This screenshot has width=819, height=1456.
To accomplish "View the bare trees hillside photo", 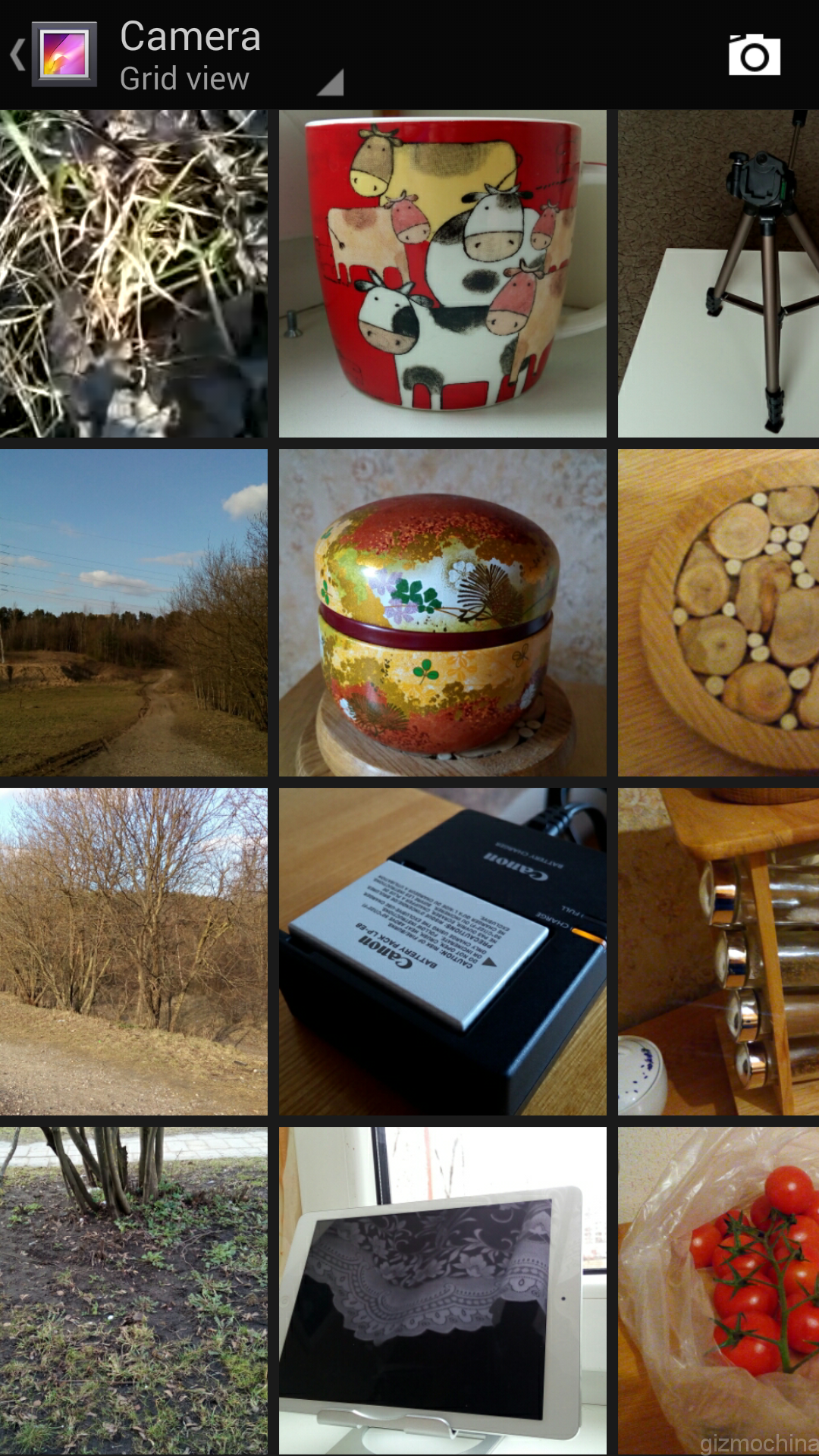I will coord(133,952).
